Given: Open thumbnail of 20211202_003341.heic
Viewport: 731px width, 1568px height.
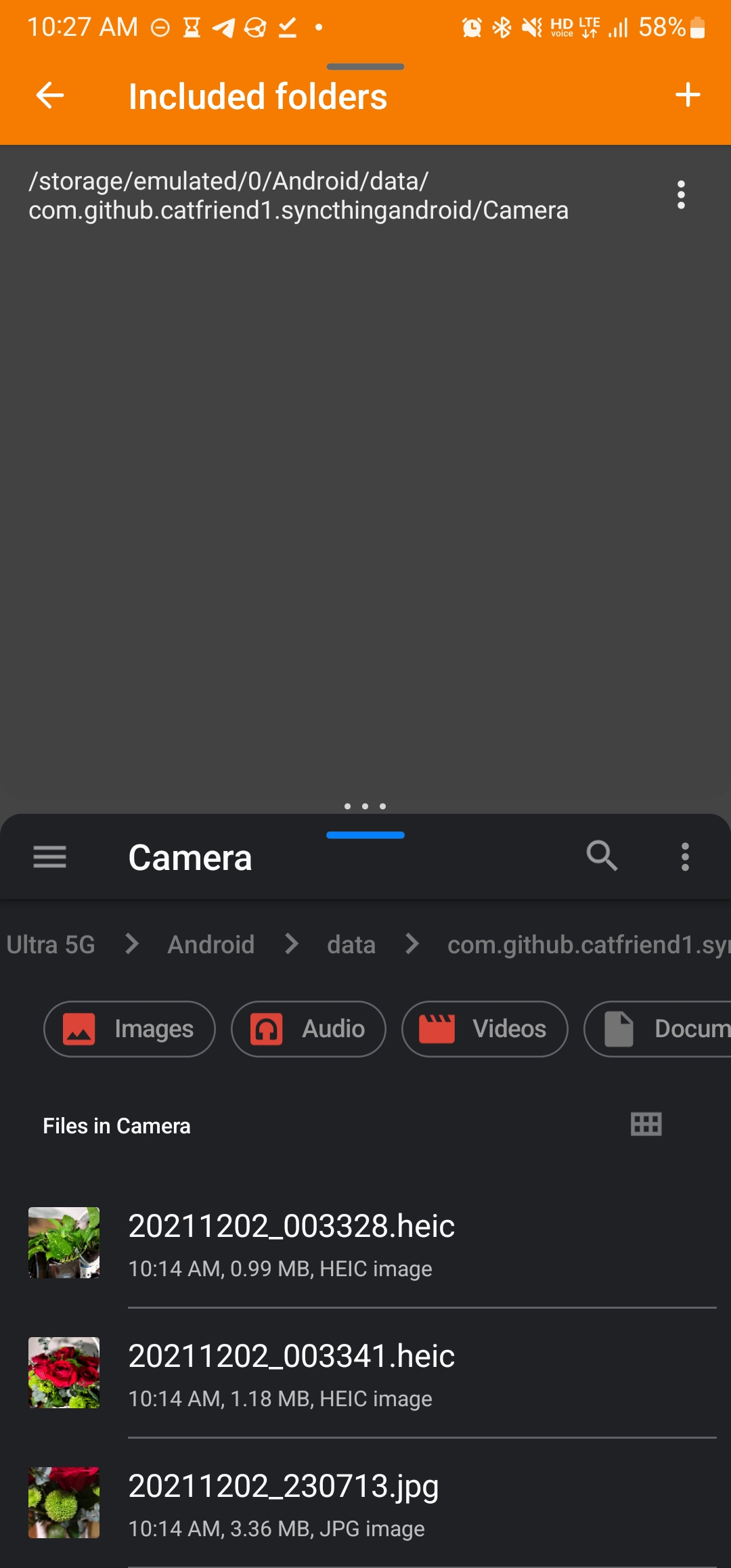Looking at the screenshot, I should point(64,1372).
